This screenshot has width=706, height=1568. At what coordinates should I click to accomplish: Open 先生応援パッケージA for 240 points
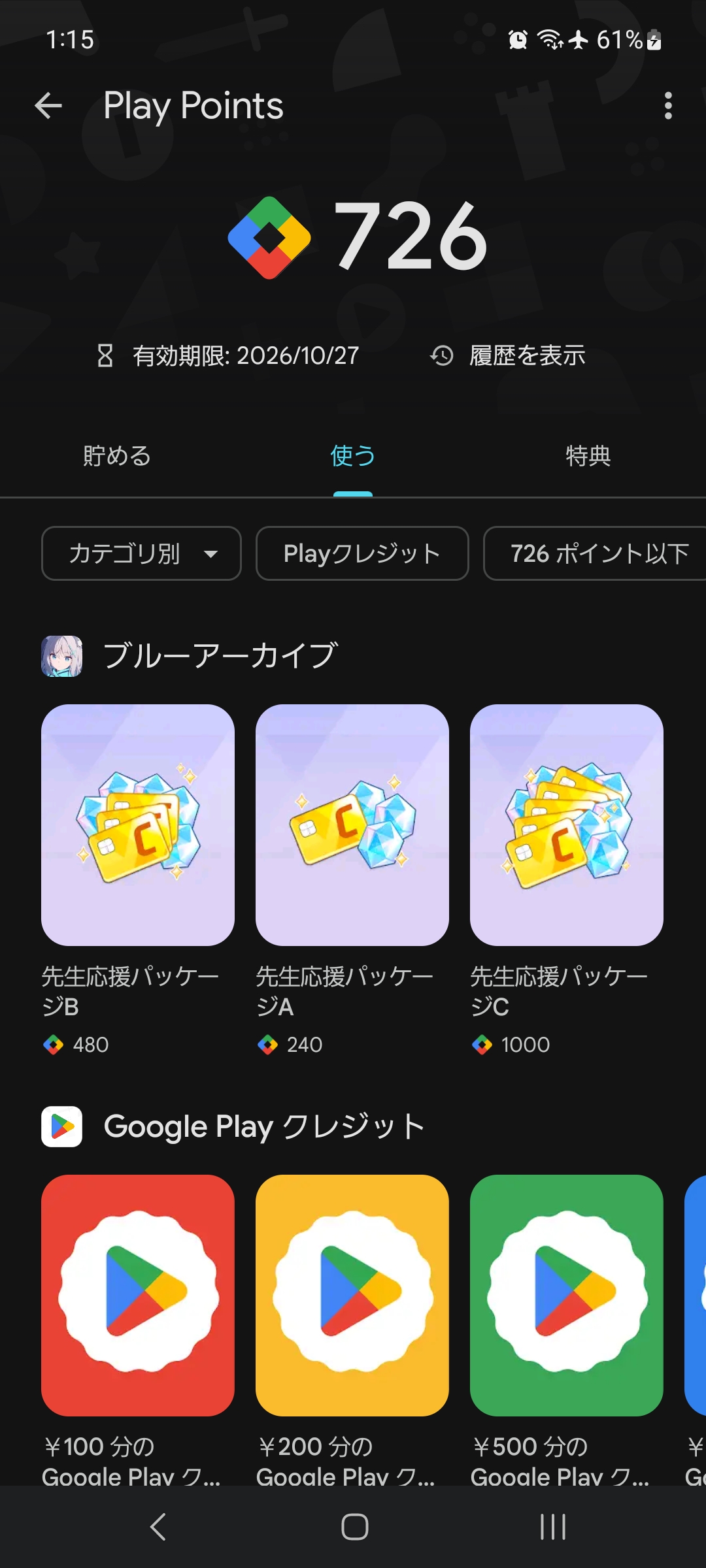(352, 825)
